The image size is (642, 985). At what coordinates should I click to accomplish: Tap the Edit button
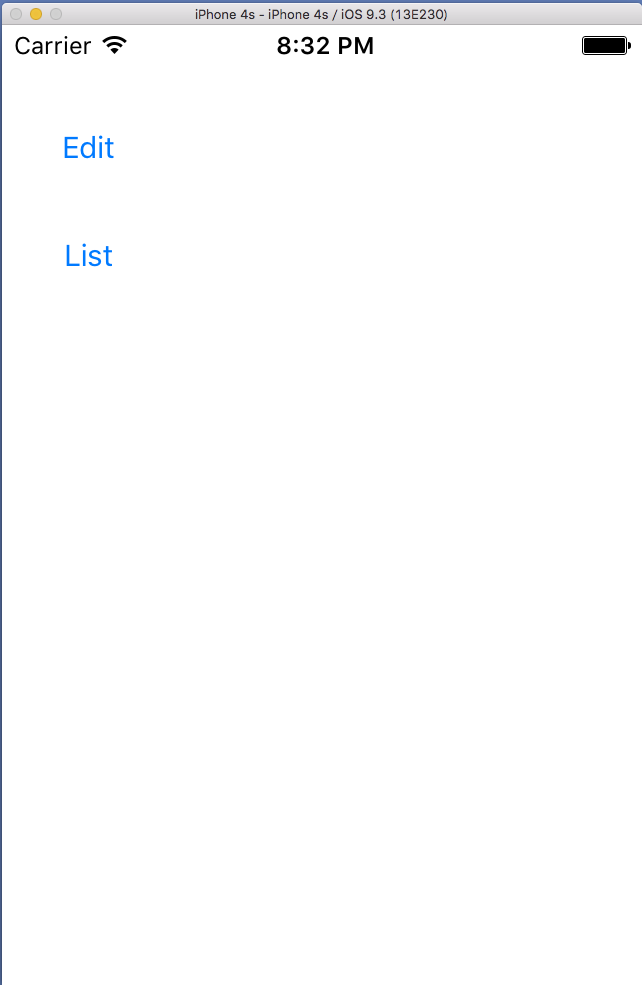88,148
